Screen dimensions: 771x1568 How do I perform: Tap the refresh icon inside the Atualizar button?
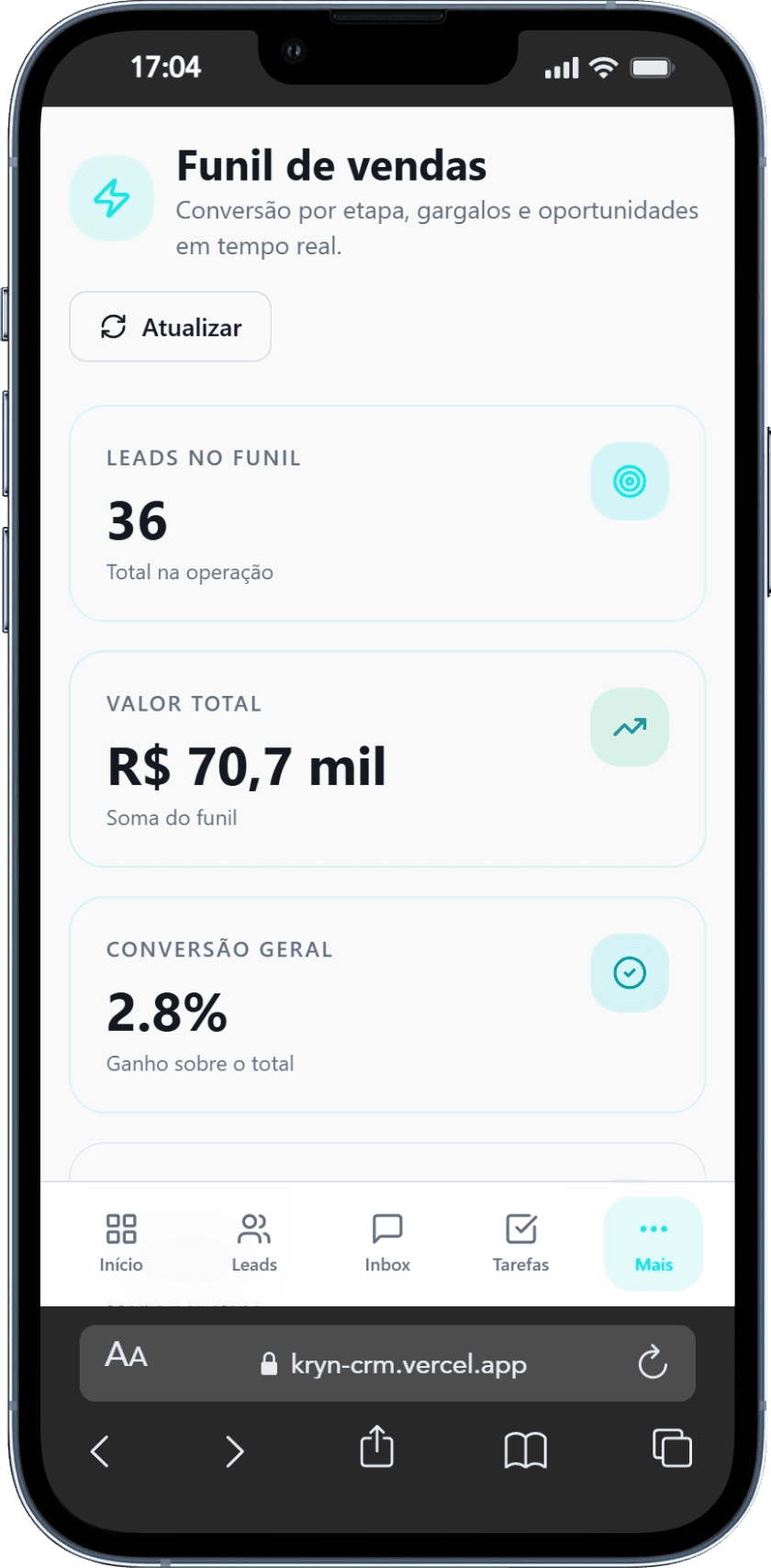click(112, 326)
